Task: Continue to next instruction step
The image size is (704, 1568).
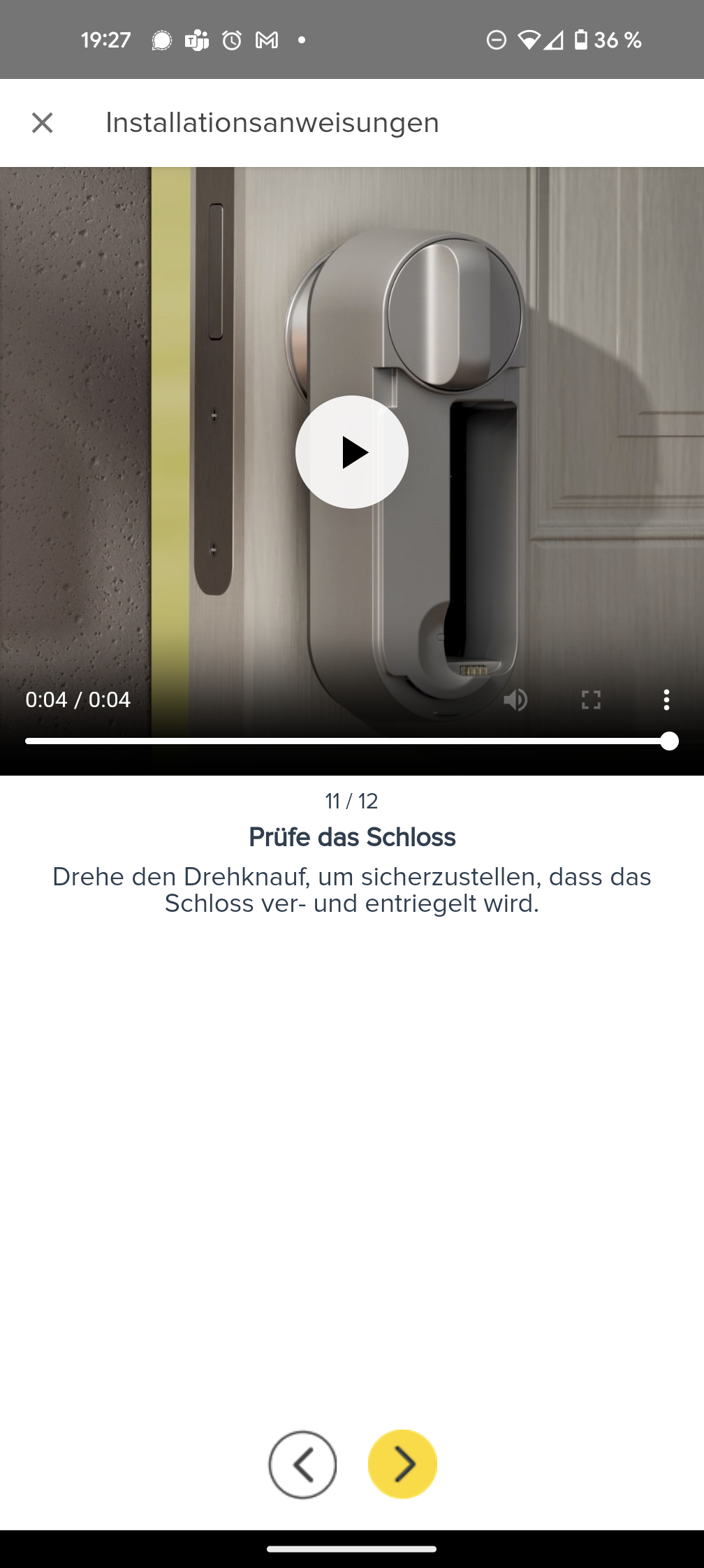Action: [402, 1464]
